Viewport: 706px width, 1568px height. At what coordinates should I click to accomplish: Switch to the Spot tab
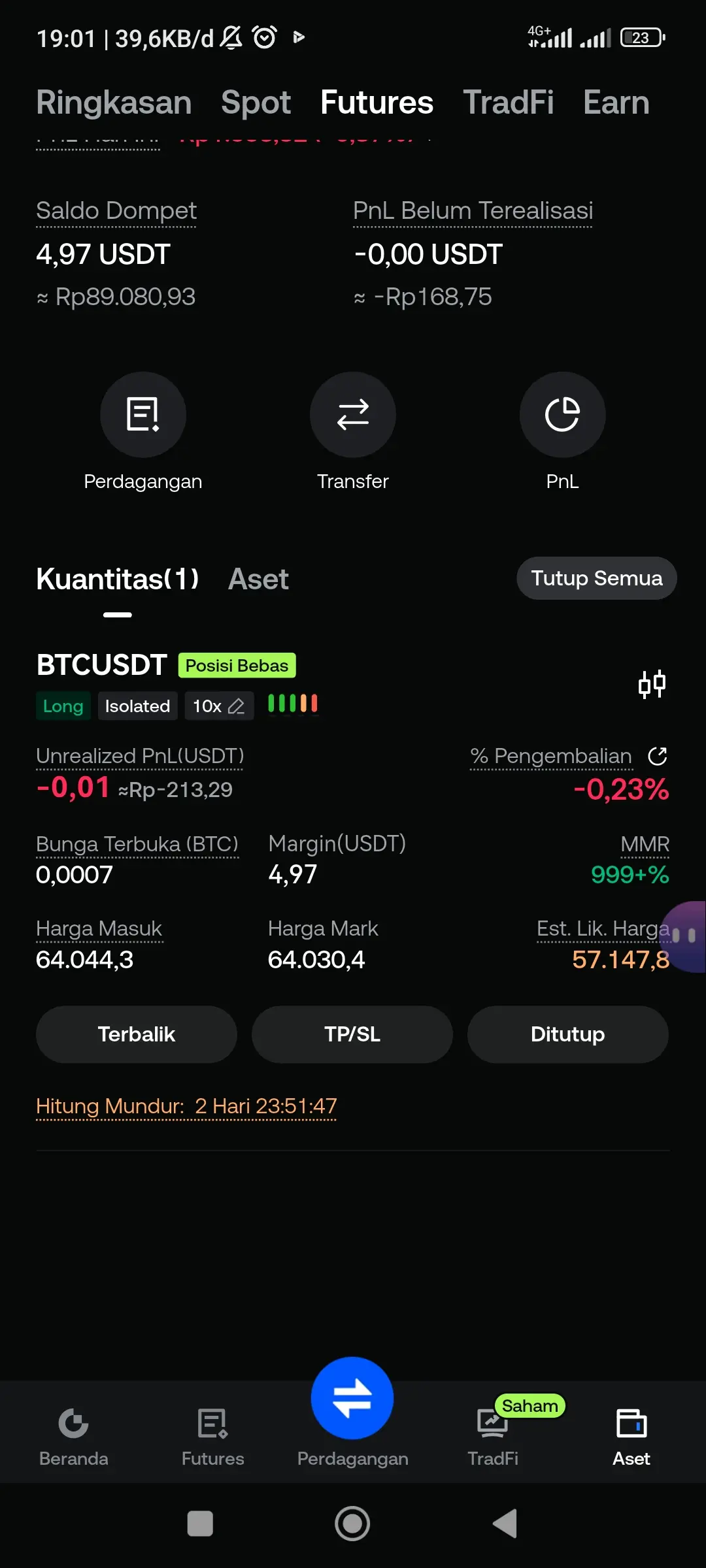(x=256, y=103)
